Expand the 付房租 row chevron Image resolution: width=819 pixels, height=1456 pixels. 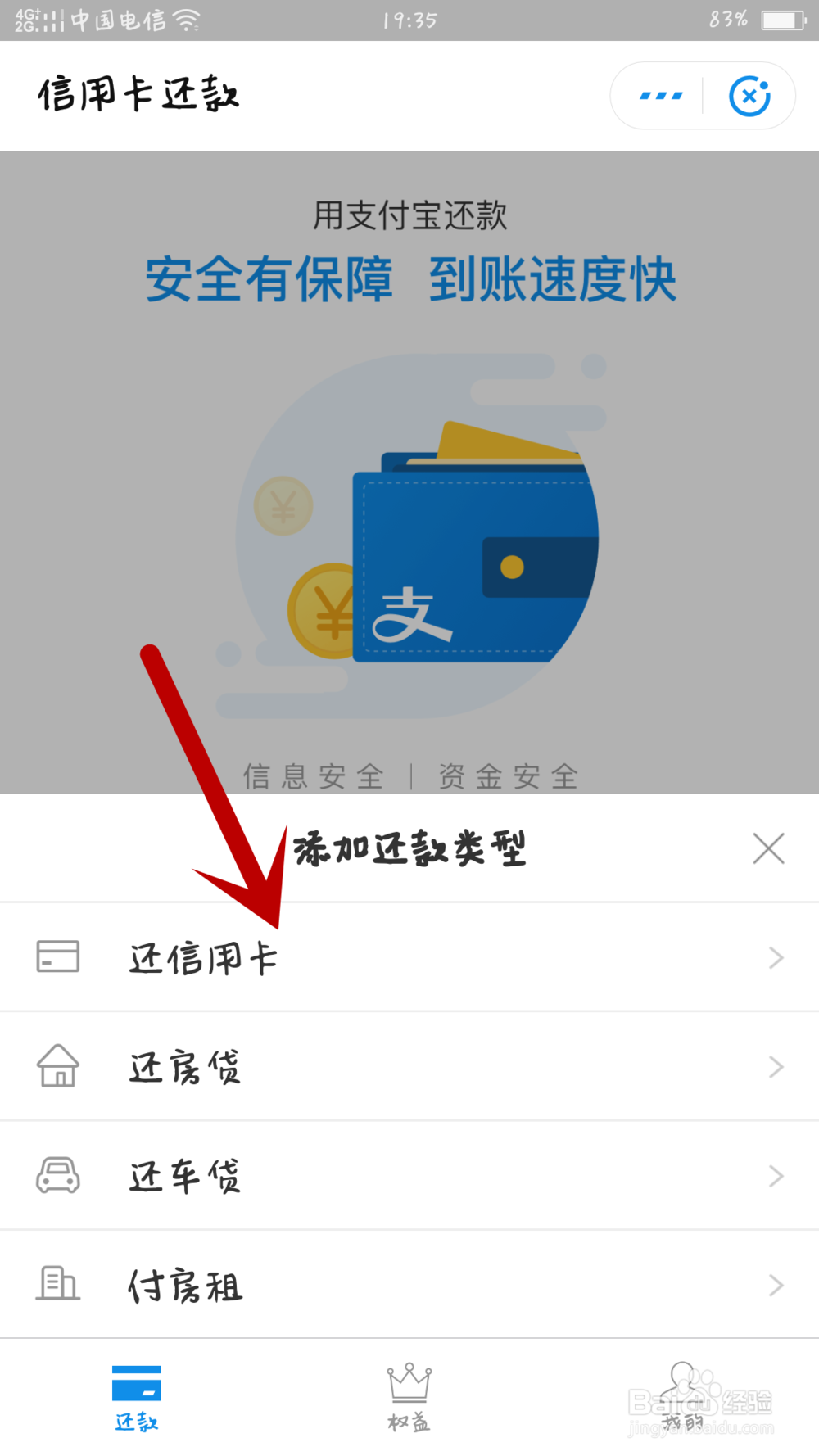pos(776,1286)
